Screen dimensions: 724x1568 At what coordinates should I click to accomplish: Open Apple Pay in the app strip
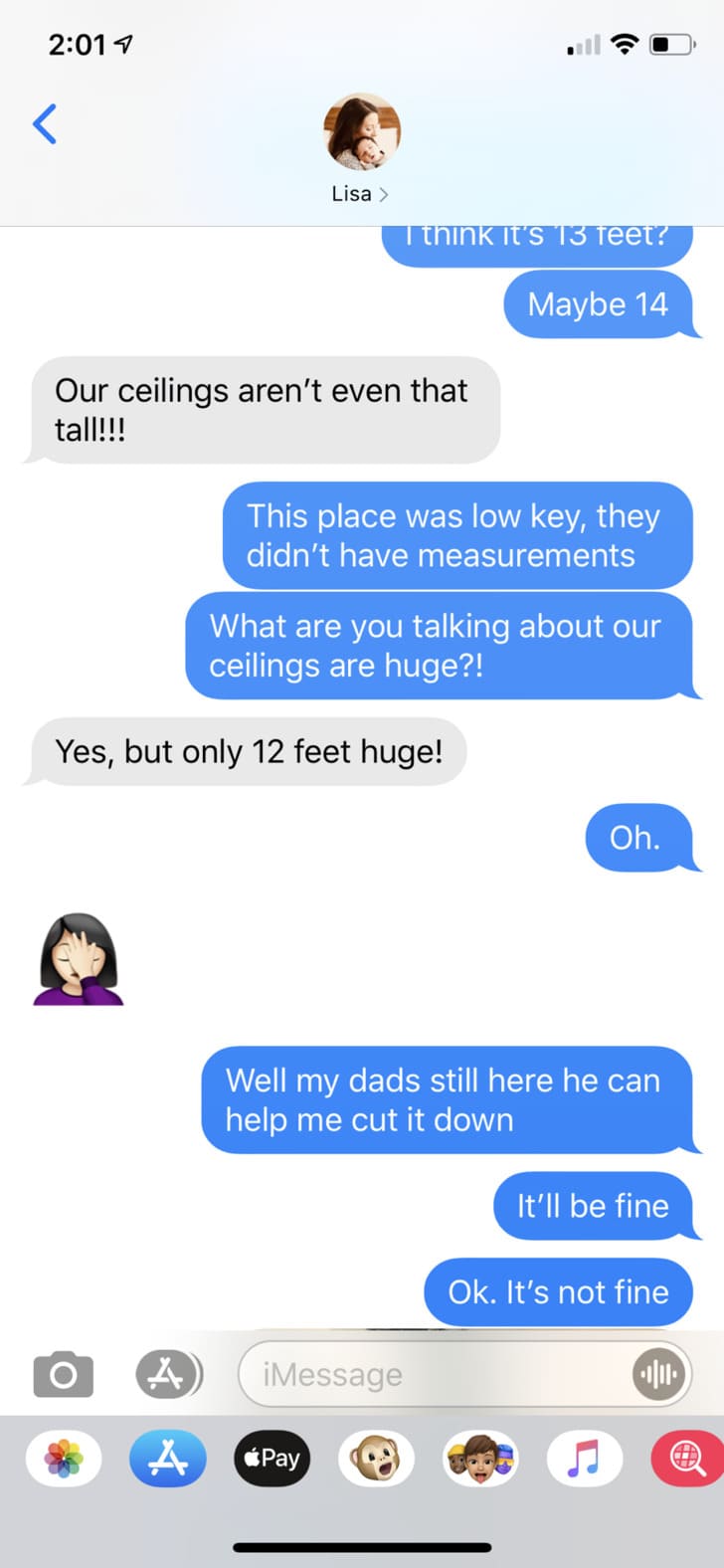272,1459
